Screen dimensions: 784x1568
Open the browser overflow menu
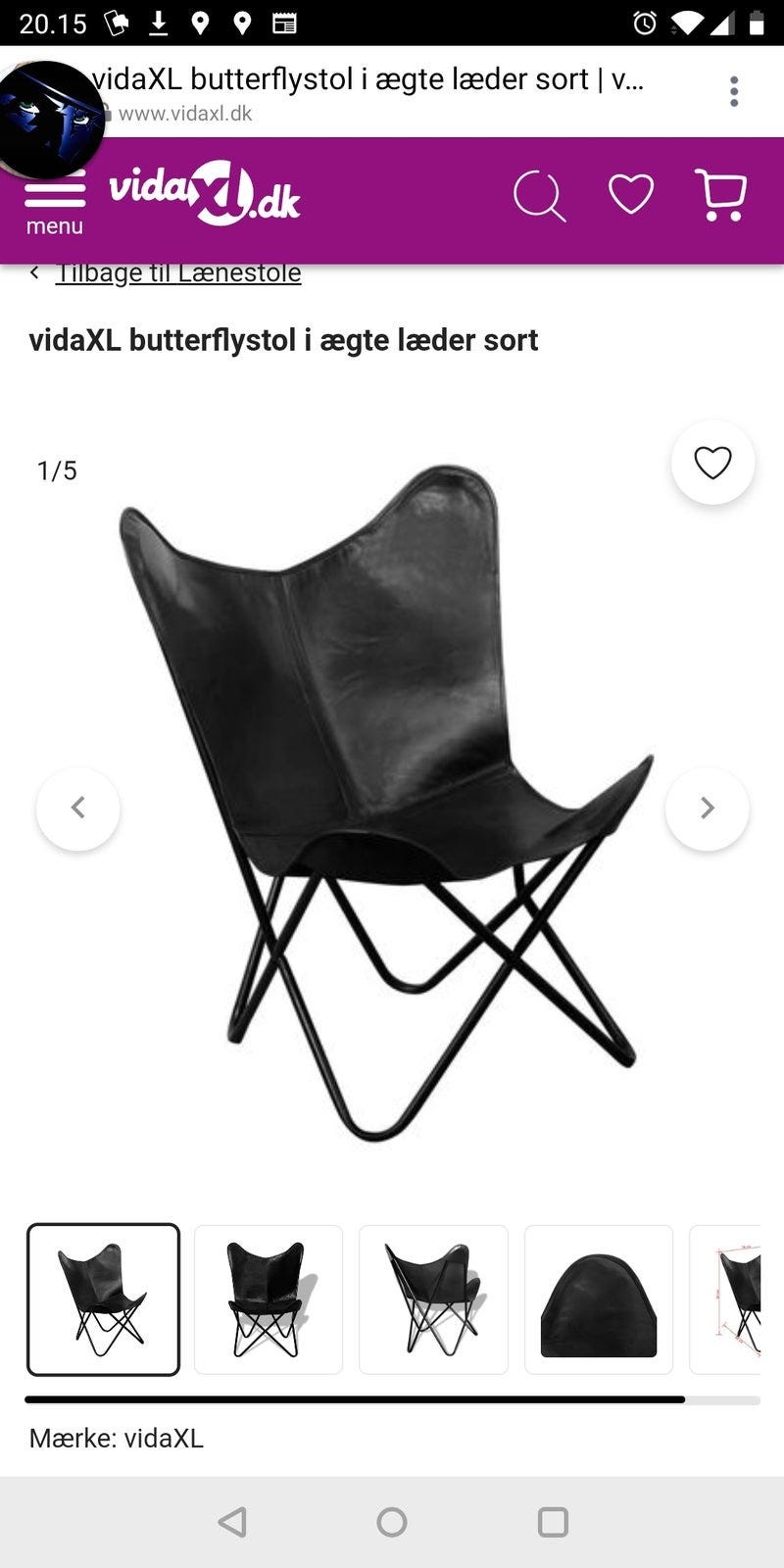coord(734,91)
